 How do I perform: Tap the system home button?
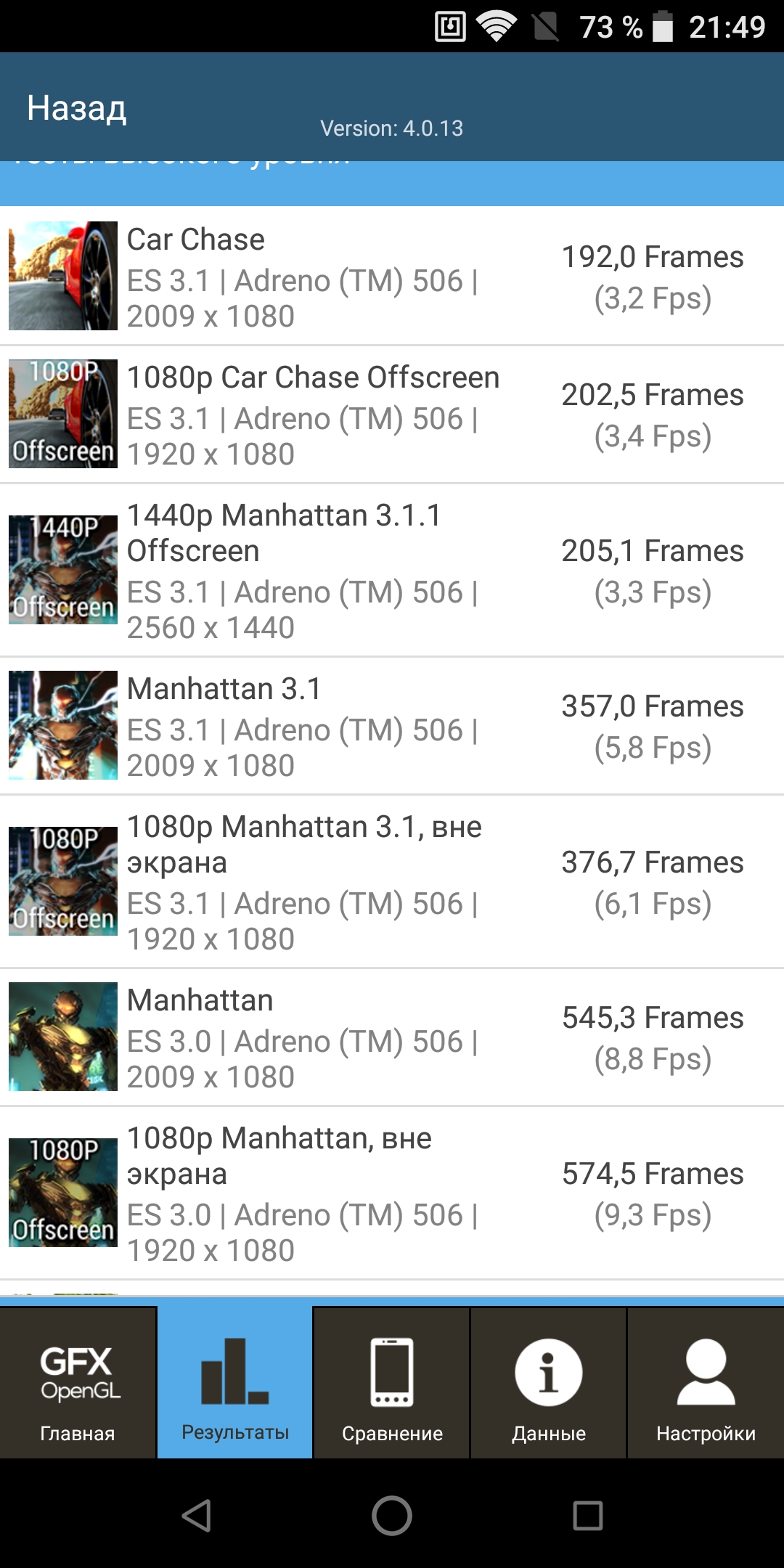tap(392, 1516)
